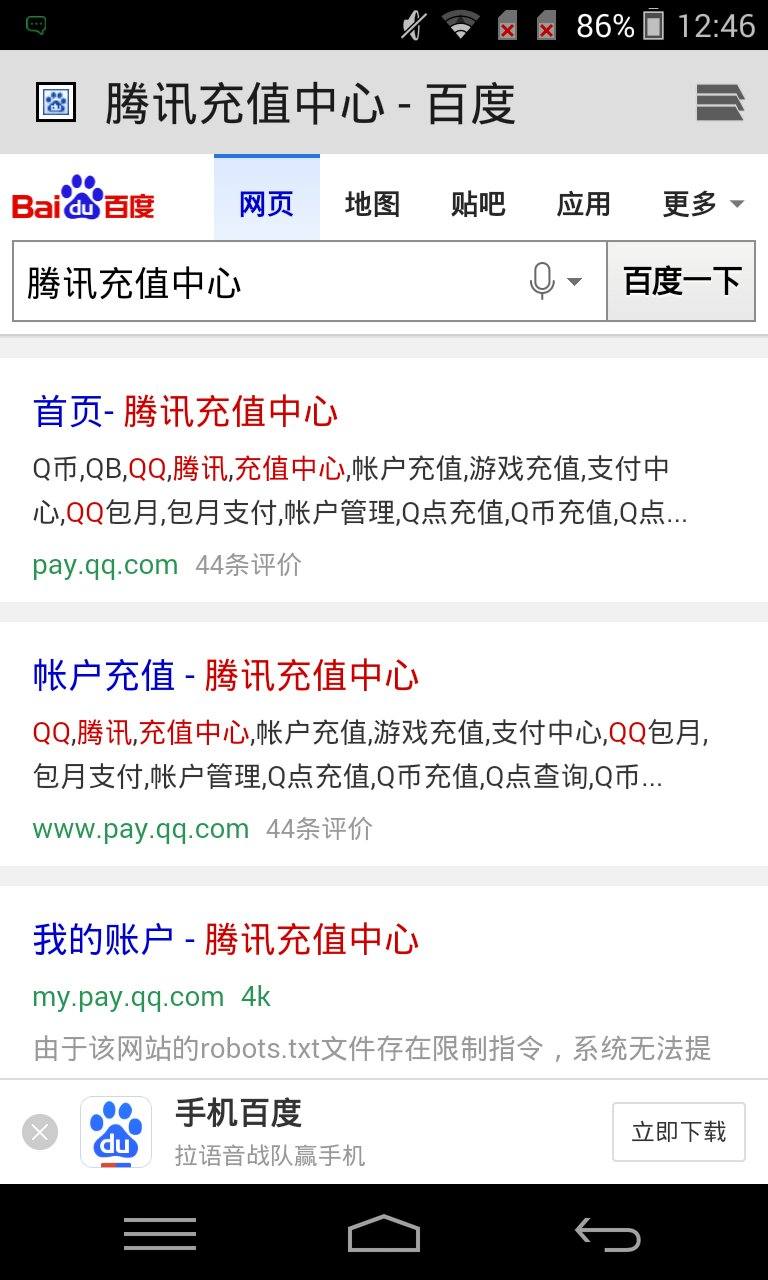
Task: Switch to the 贴吧 tab
Action: [478, 204]
